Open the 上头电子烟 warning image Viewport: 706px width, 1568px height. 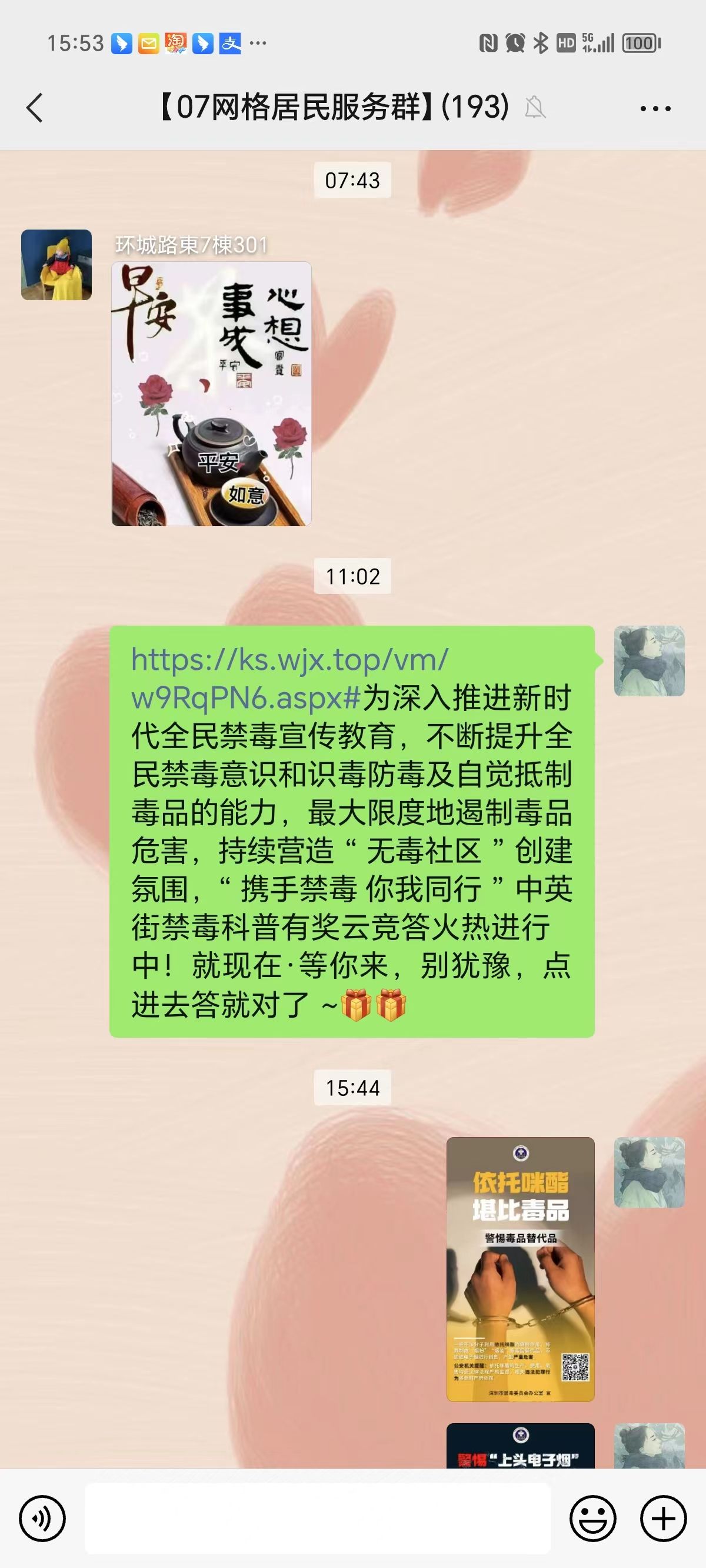pyautogui.click(x=520, y=1446)
